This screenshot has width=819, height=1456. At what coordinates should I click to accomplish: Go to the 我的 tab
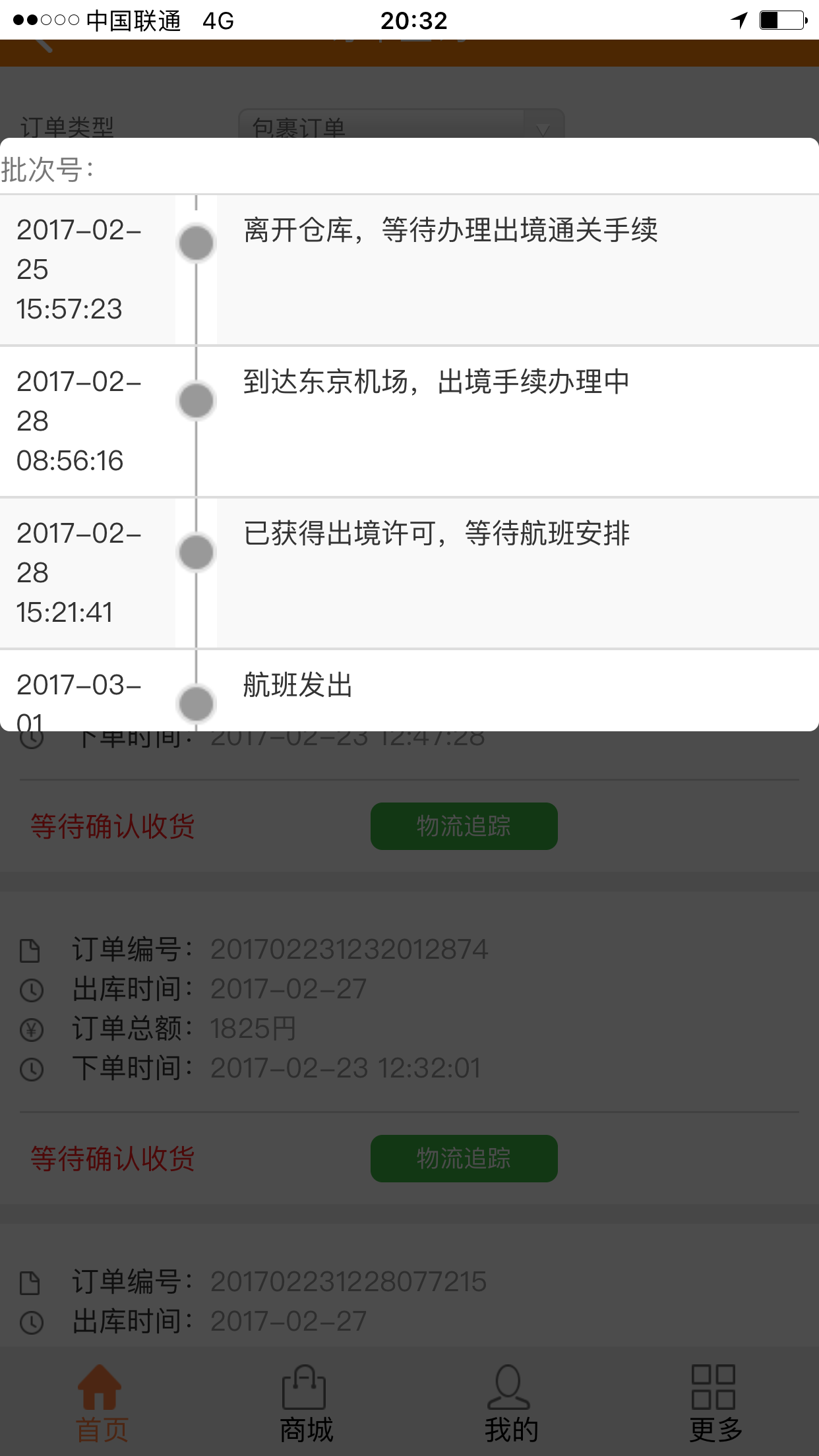511,1402
